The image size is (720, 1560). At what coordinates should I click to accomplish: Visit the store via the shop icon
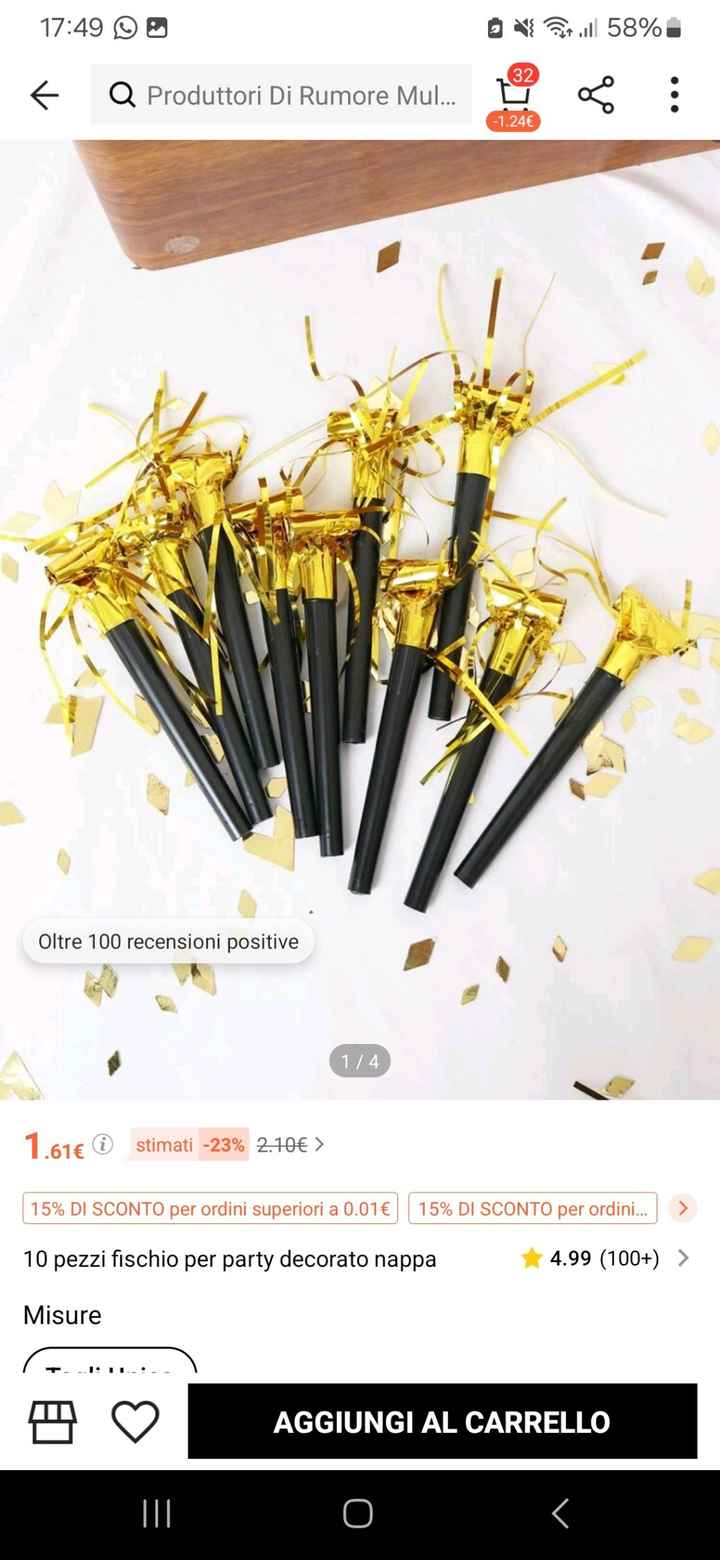[x=53, y=1421]
